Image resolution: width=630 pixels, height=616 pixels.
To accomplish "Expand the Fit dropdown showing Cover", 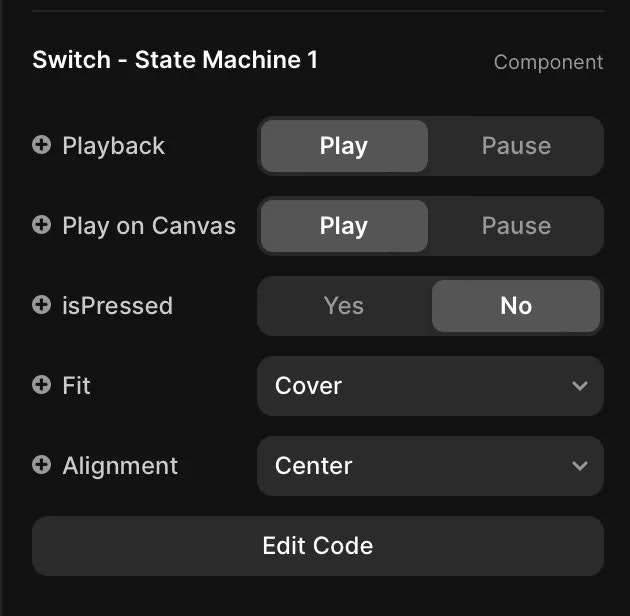I will pos(430,386).
